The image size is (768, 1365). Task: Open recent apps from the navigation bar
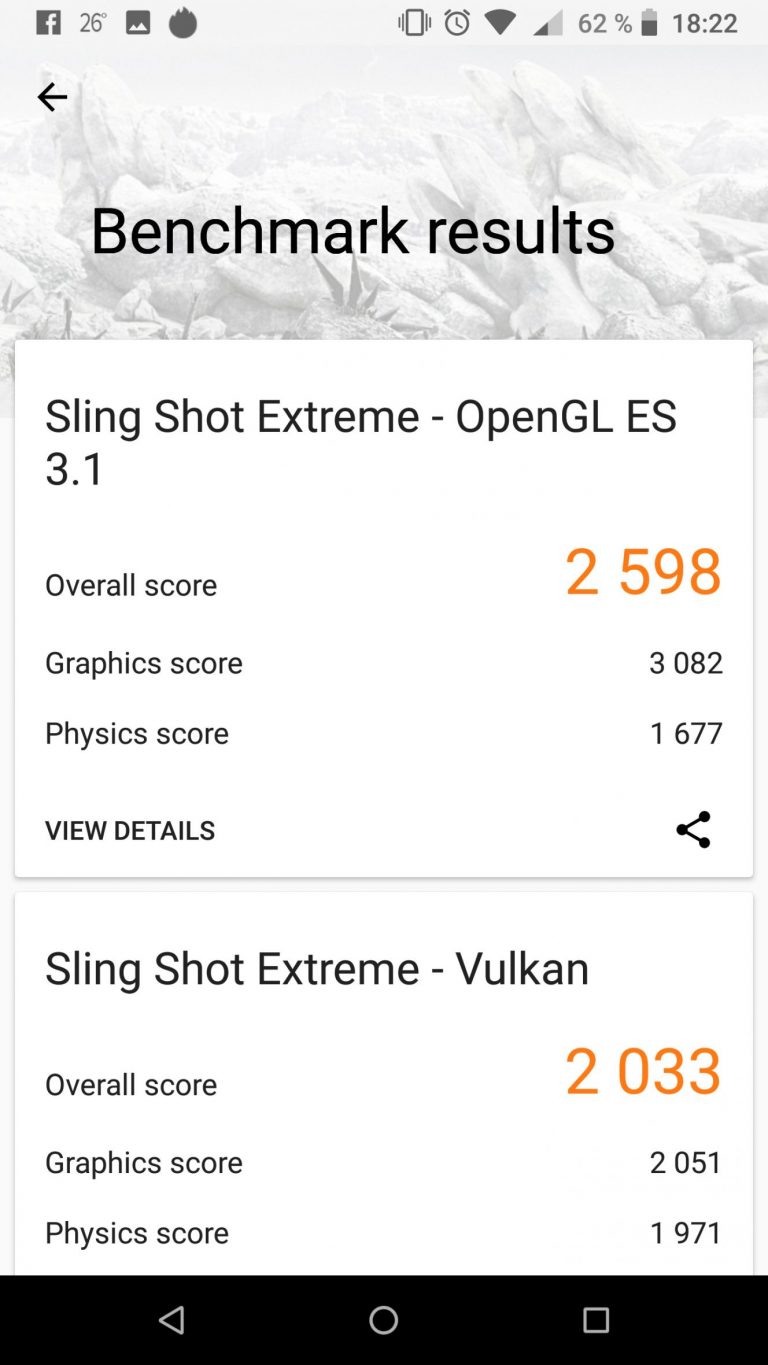(x=596, y=1320)
